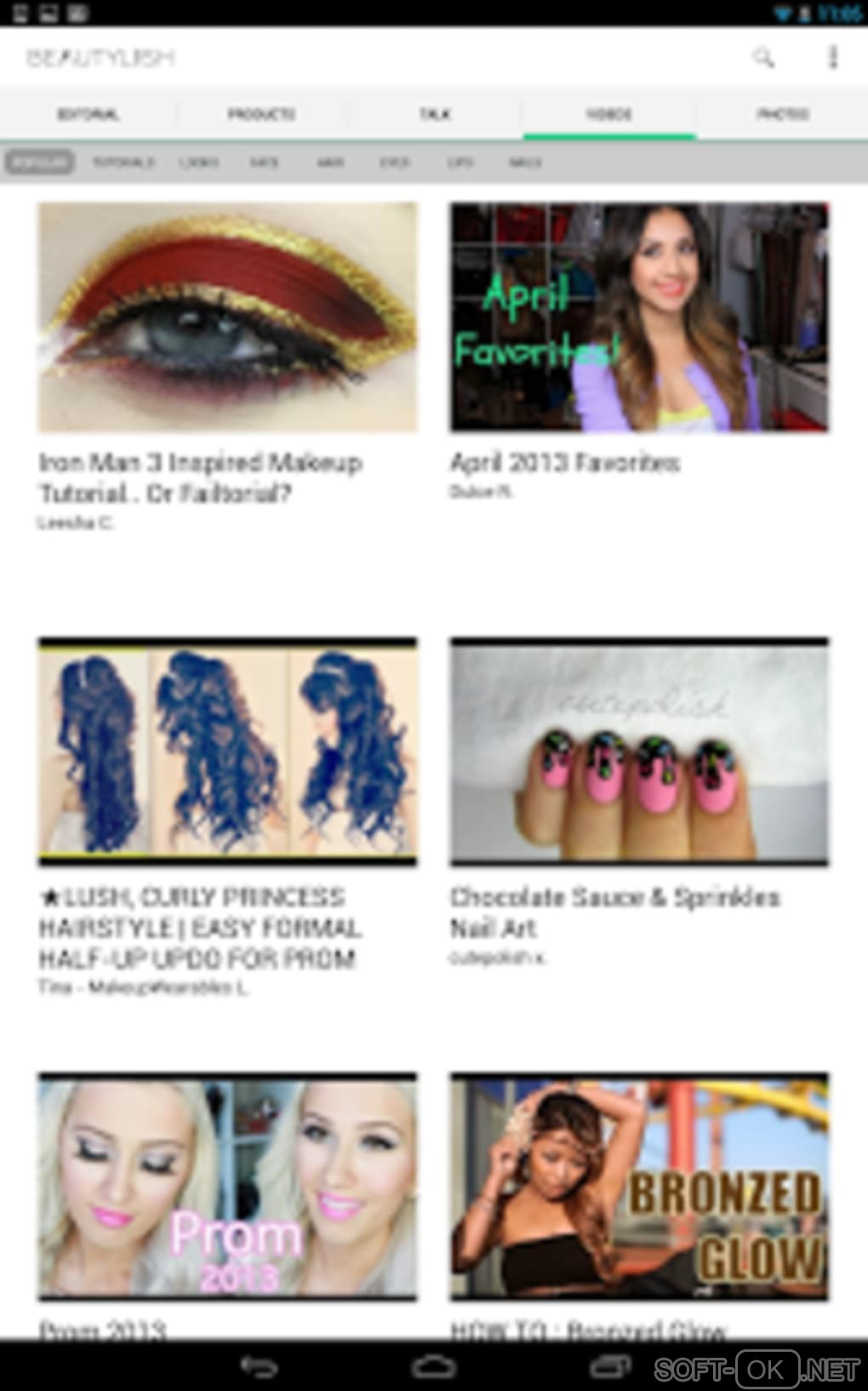Switch to the Photos tab
Image resolution: width=868 pixels, height=1391 pixels.
pyautogui.click(x=783, y=114)
